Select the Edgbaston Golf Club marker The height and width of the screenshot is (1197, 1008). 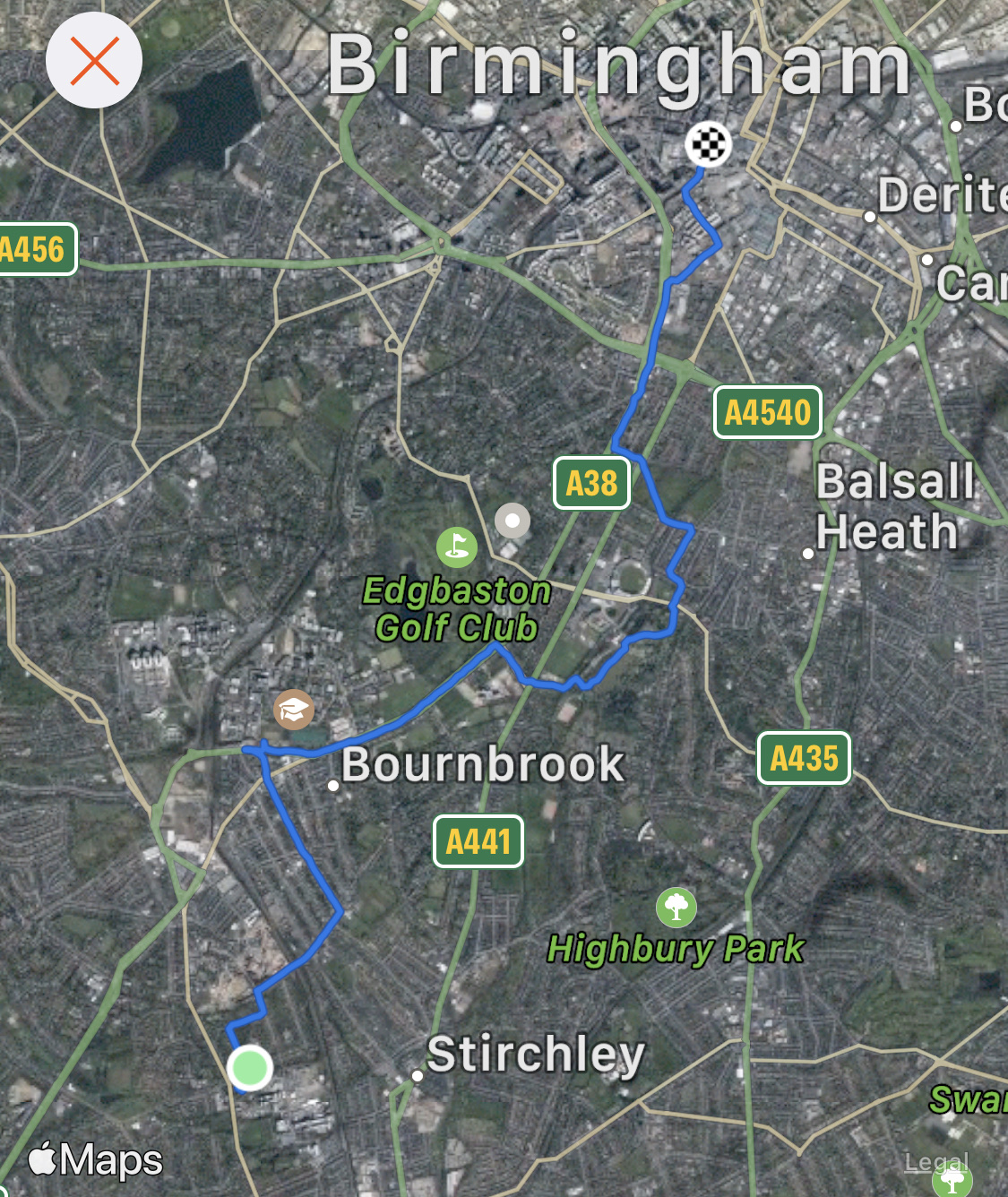[x=457, y=547]
